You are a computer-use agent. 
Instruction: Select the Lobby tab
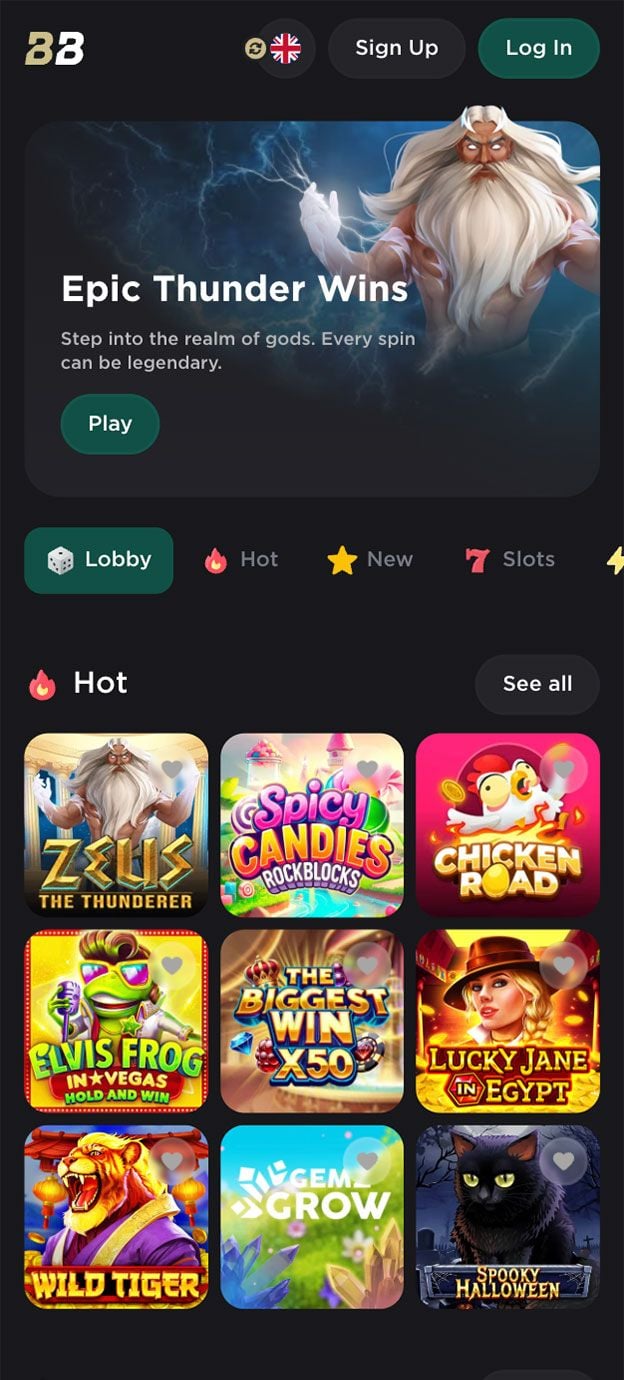point(99,560)
